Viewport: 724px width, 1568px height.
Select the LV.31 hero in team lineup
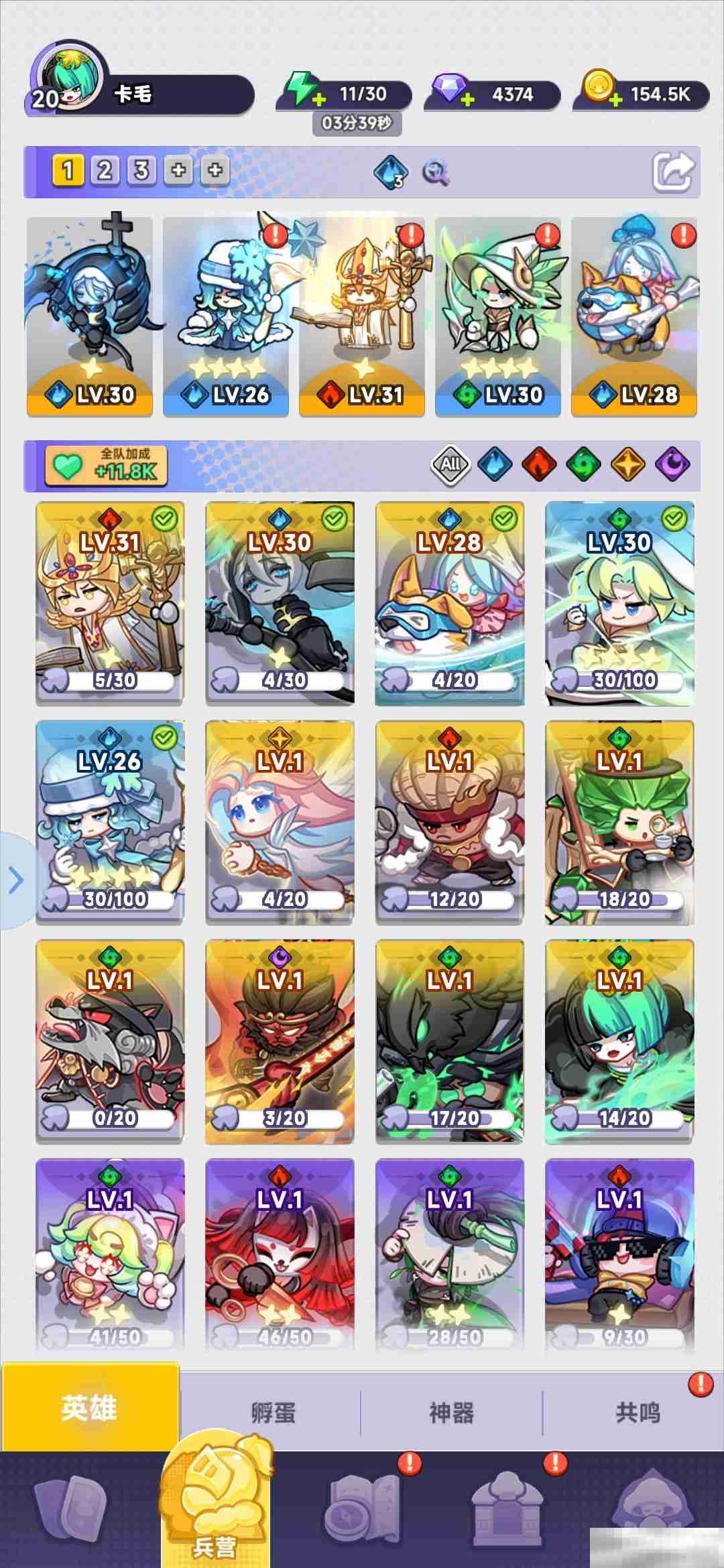coord(362,316)
